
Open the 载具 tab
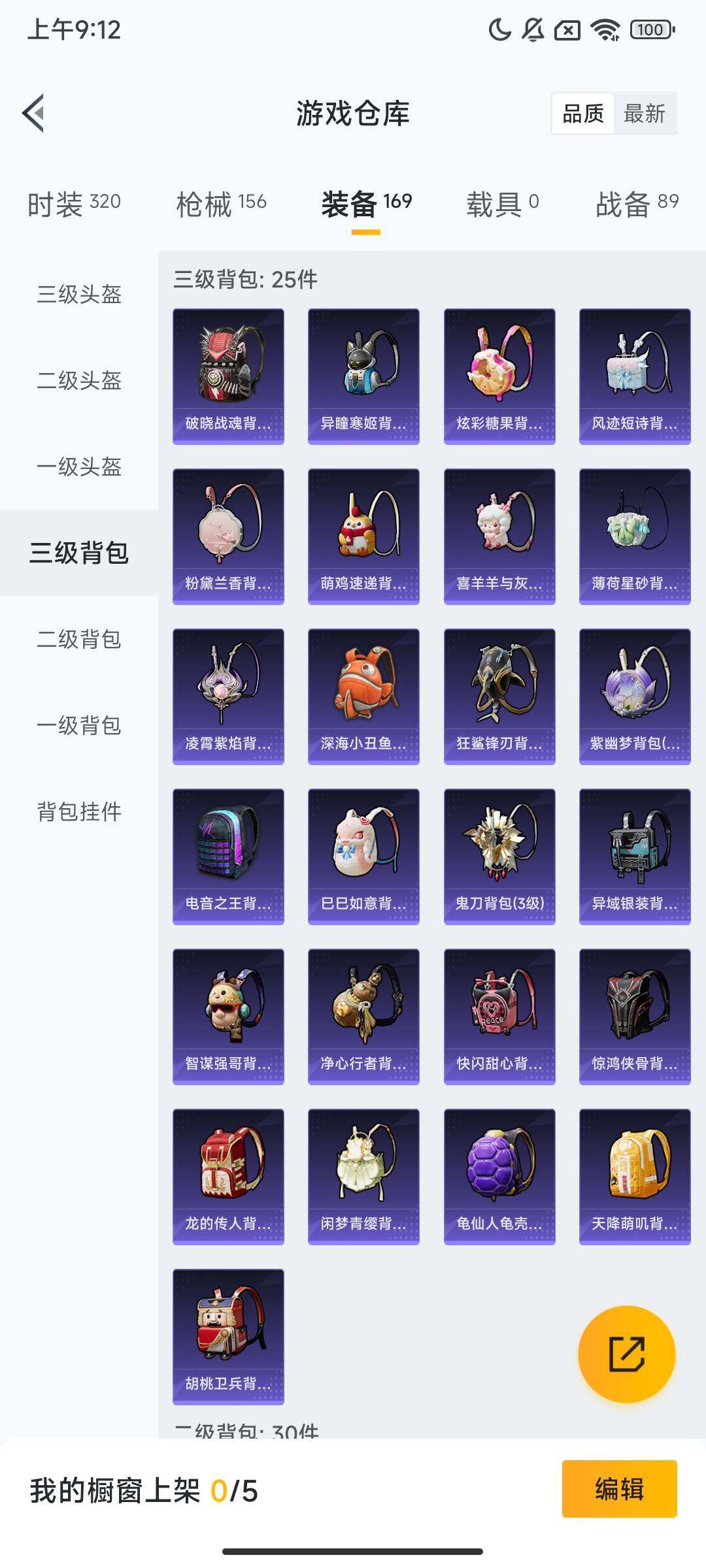pyautogui.click(x=502, y=204)
